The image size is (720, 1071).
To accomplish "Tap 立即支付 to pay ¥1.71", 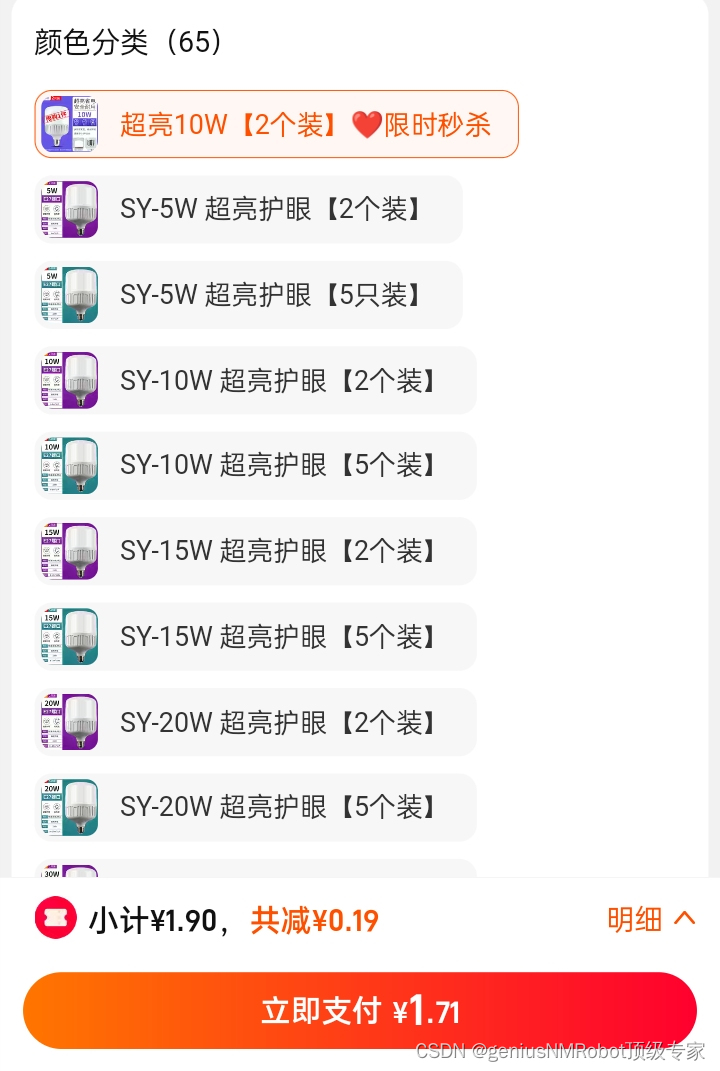I will pos(360,1011).
